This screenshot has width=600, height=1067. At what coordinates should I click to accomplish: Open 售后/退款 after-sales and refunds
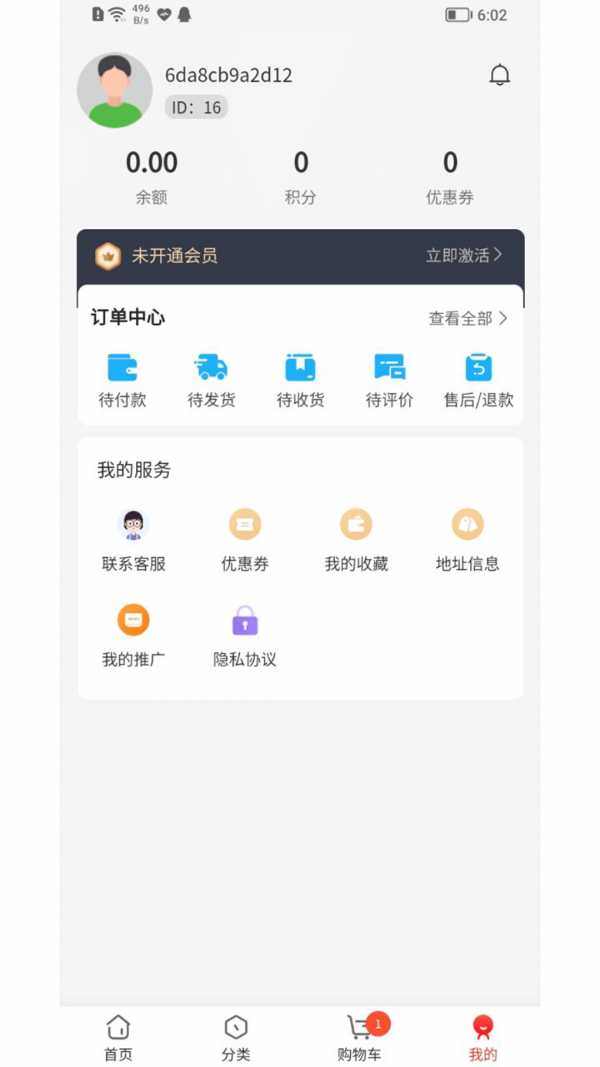(478, 380)
